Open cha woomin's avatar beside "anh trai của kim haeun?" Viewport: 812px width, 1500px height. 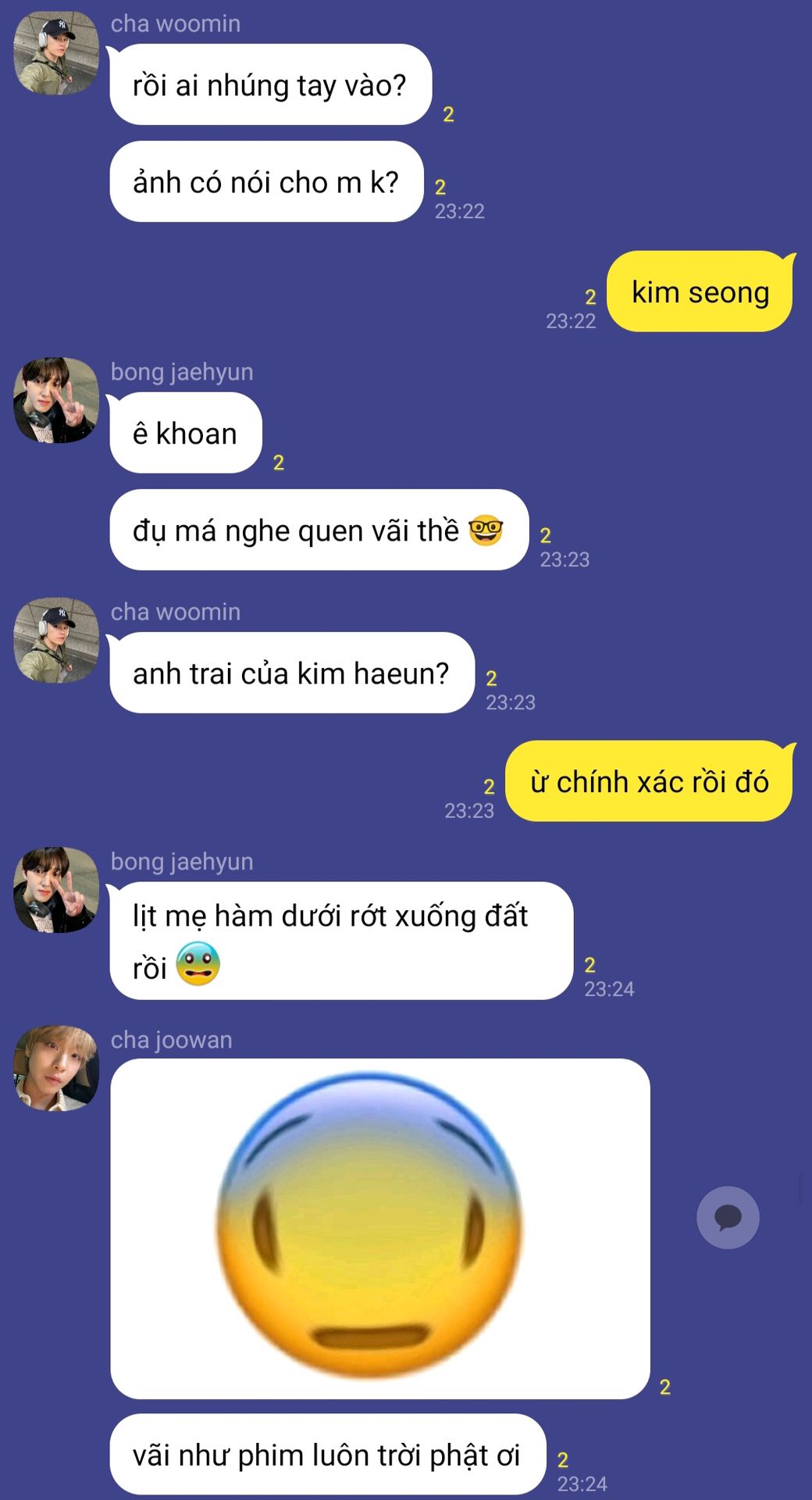pos(56,640)
